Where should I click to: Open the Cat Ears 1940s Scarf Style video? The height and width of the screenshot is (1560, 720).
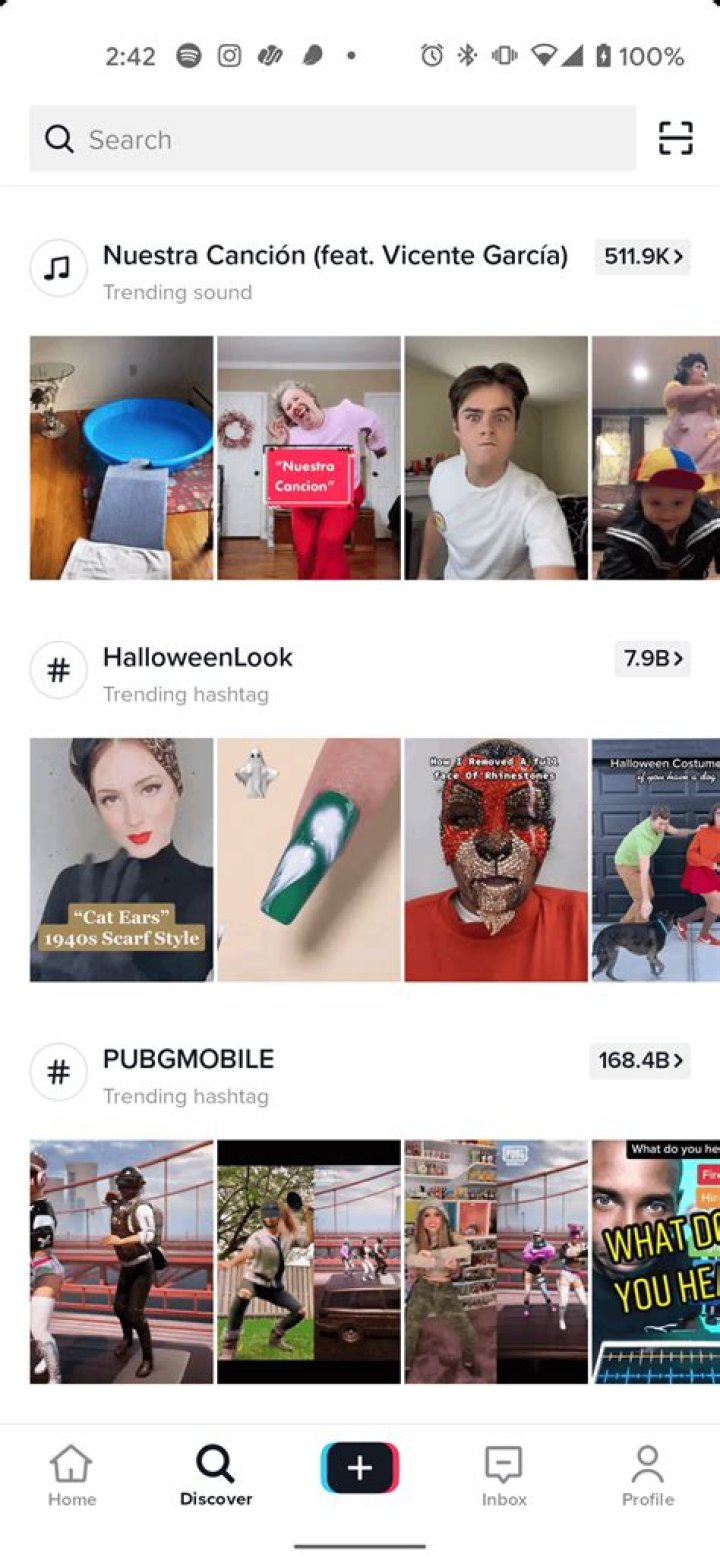tap(121, 860)
